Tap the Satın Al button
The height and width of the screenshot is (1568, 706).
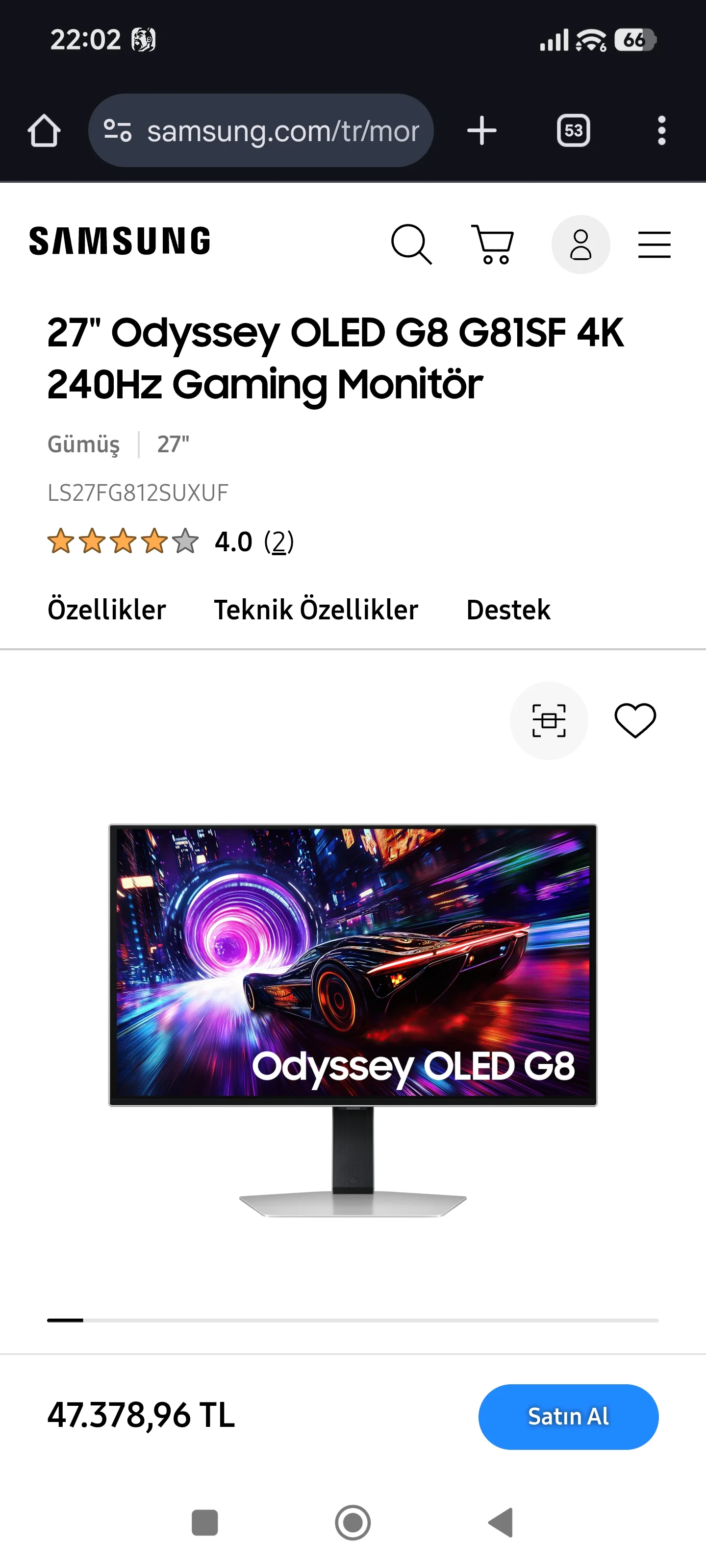pyautogui.click(x=568, y=1417)
